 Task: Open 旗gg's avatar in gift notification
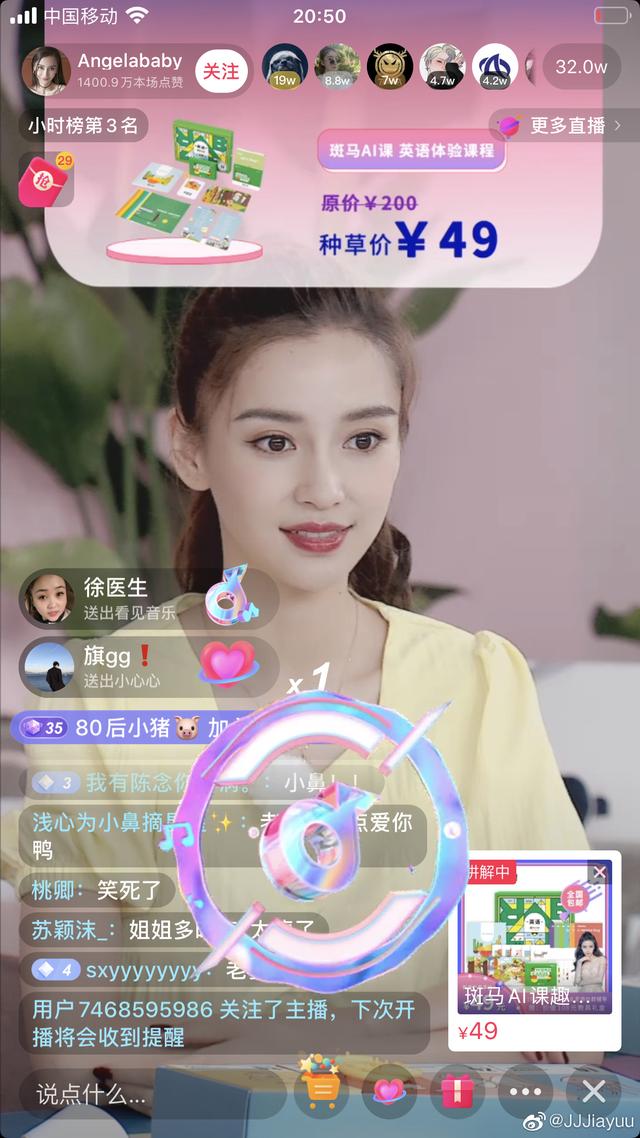[48, 667]
